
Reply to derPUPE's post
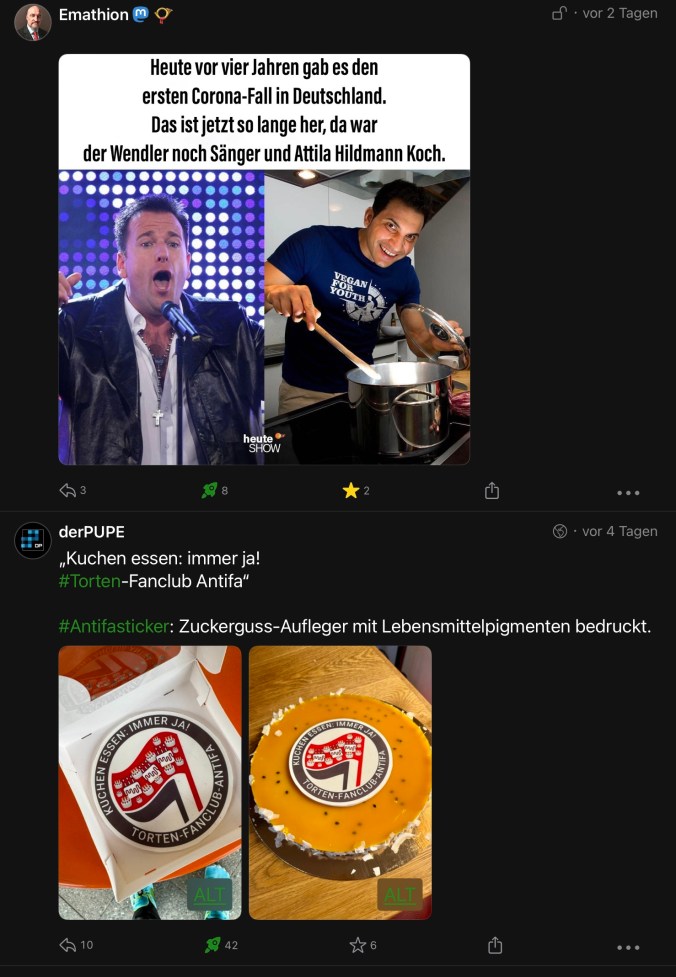click(x=68, y=945)
